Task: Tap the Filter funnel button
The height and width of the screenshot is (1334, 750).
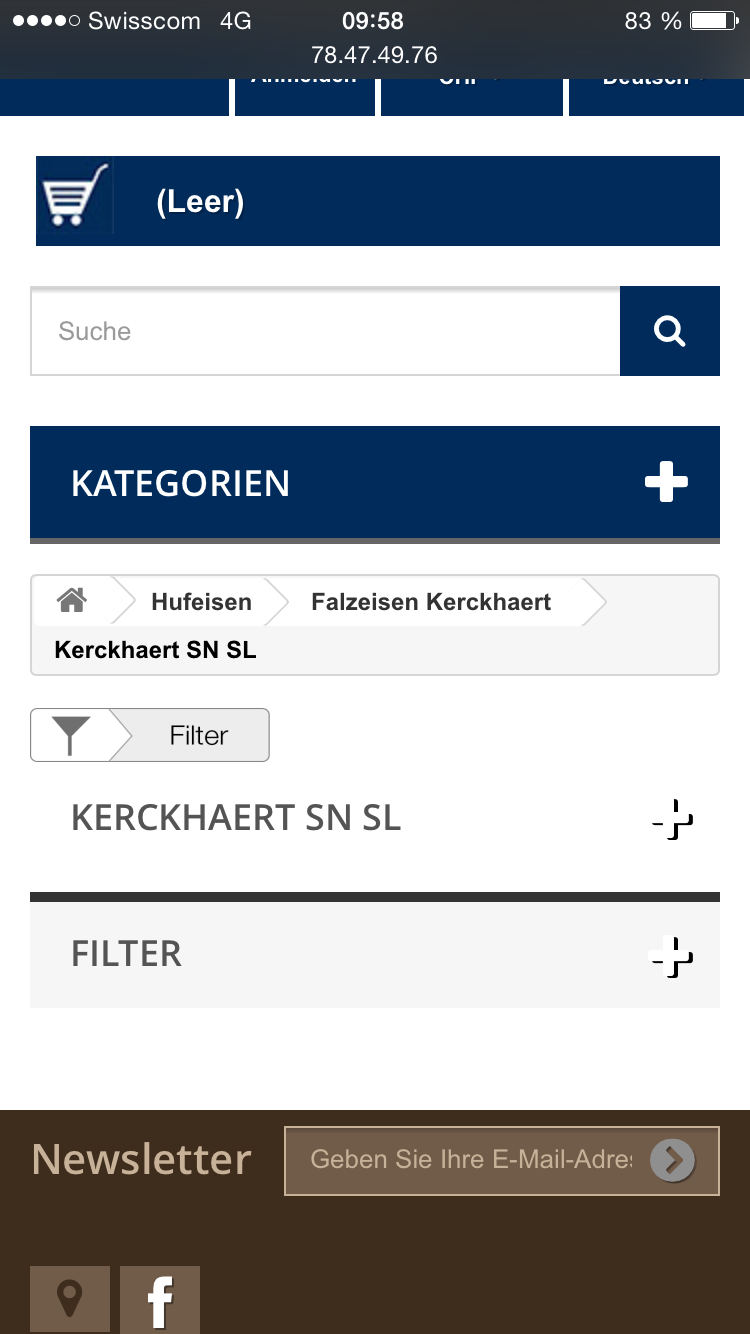Action: pyautogui.click(x=150, y=735)
